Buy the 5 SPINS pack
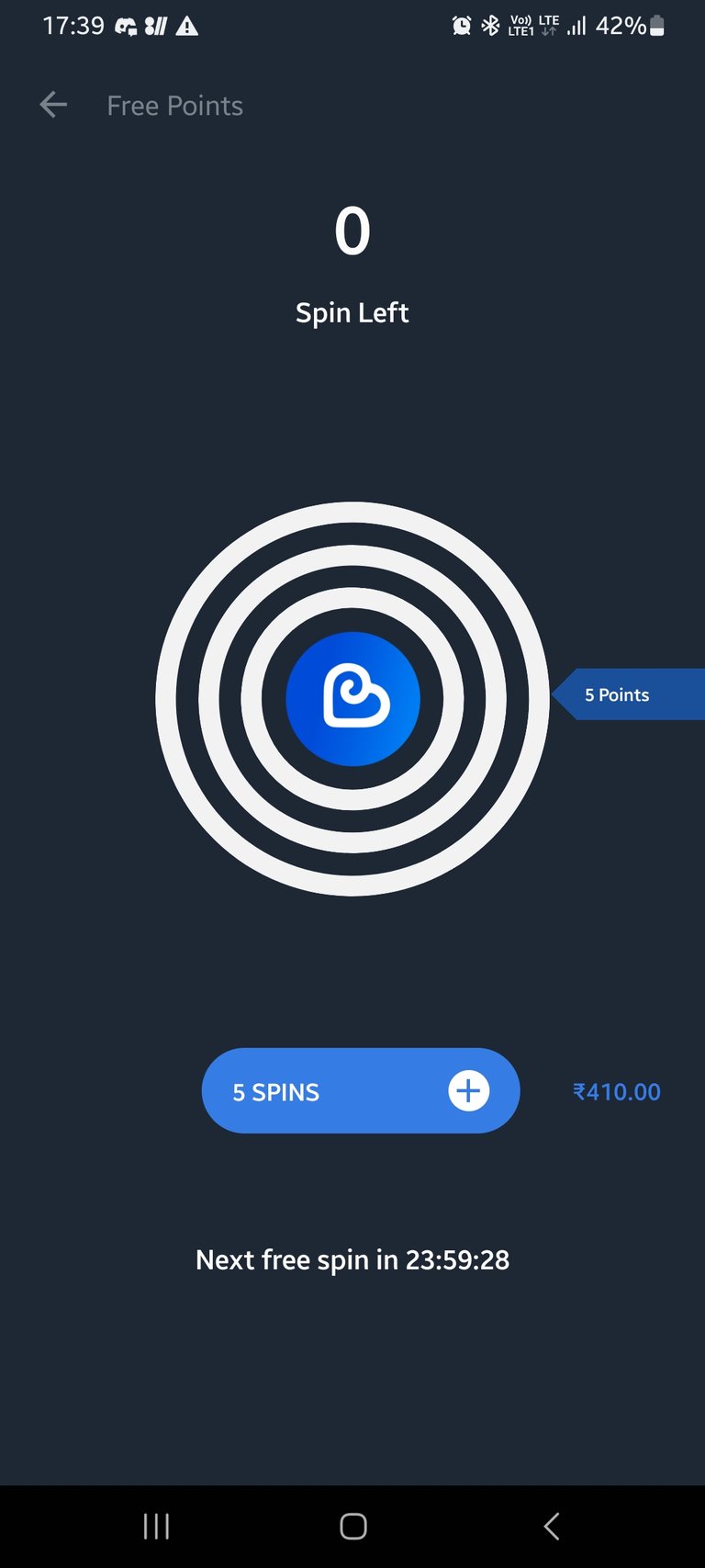This screenshot has height=1568, width=705. (361, 1090)
